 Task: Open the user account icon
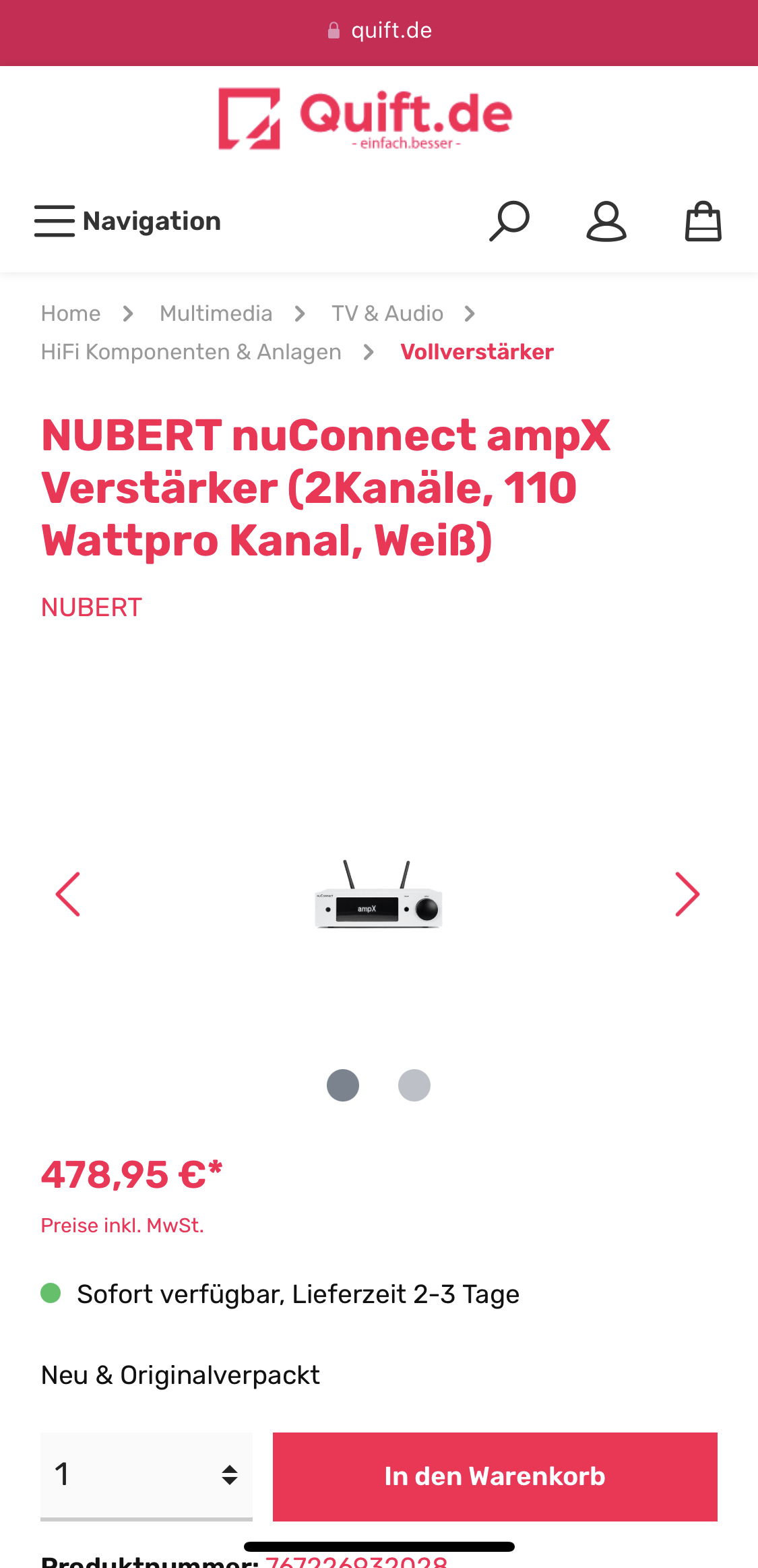606,221
